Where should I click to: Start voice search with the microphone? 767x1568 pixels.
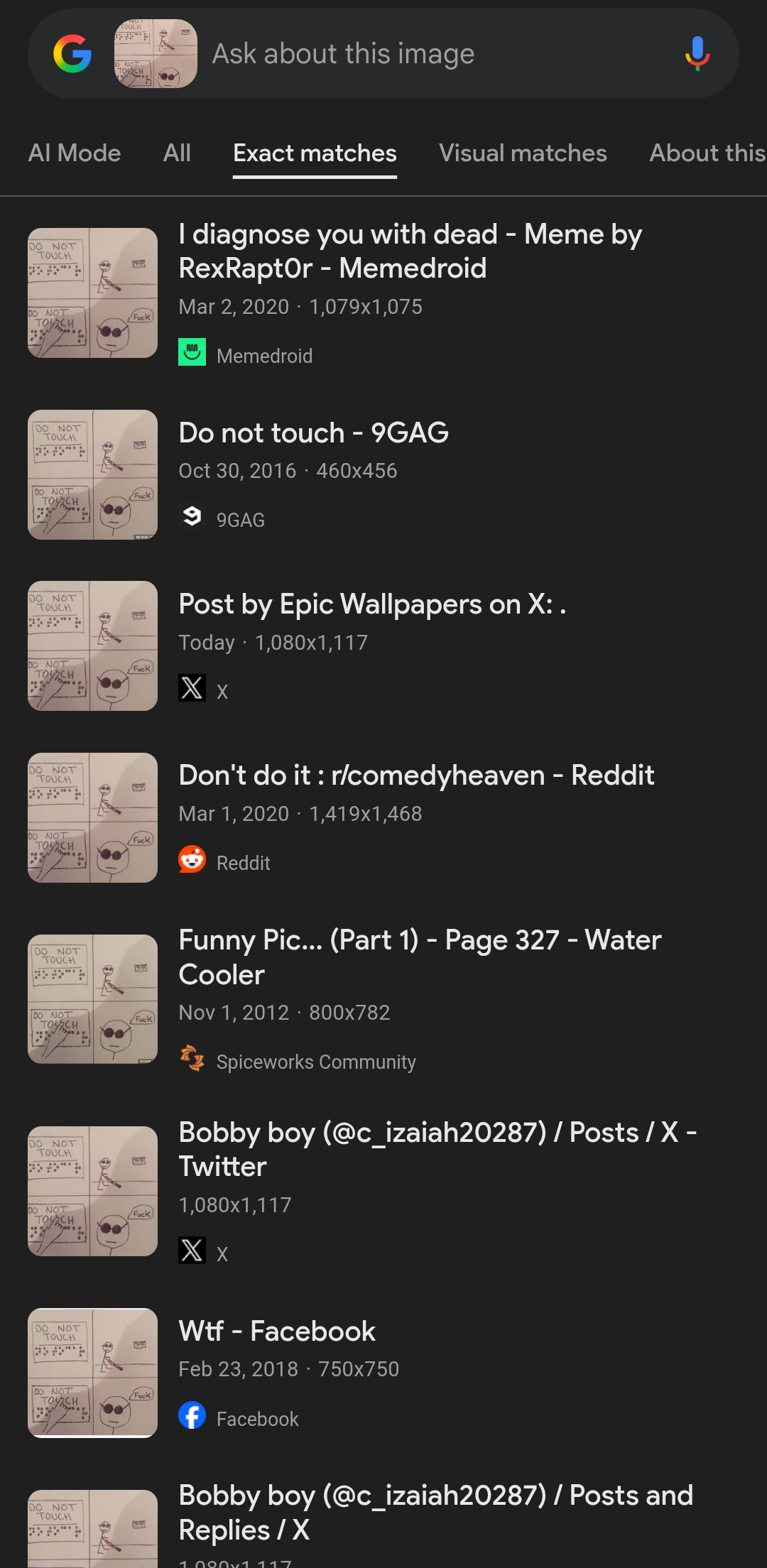pos(697,54)
